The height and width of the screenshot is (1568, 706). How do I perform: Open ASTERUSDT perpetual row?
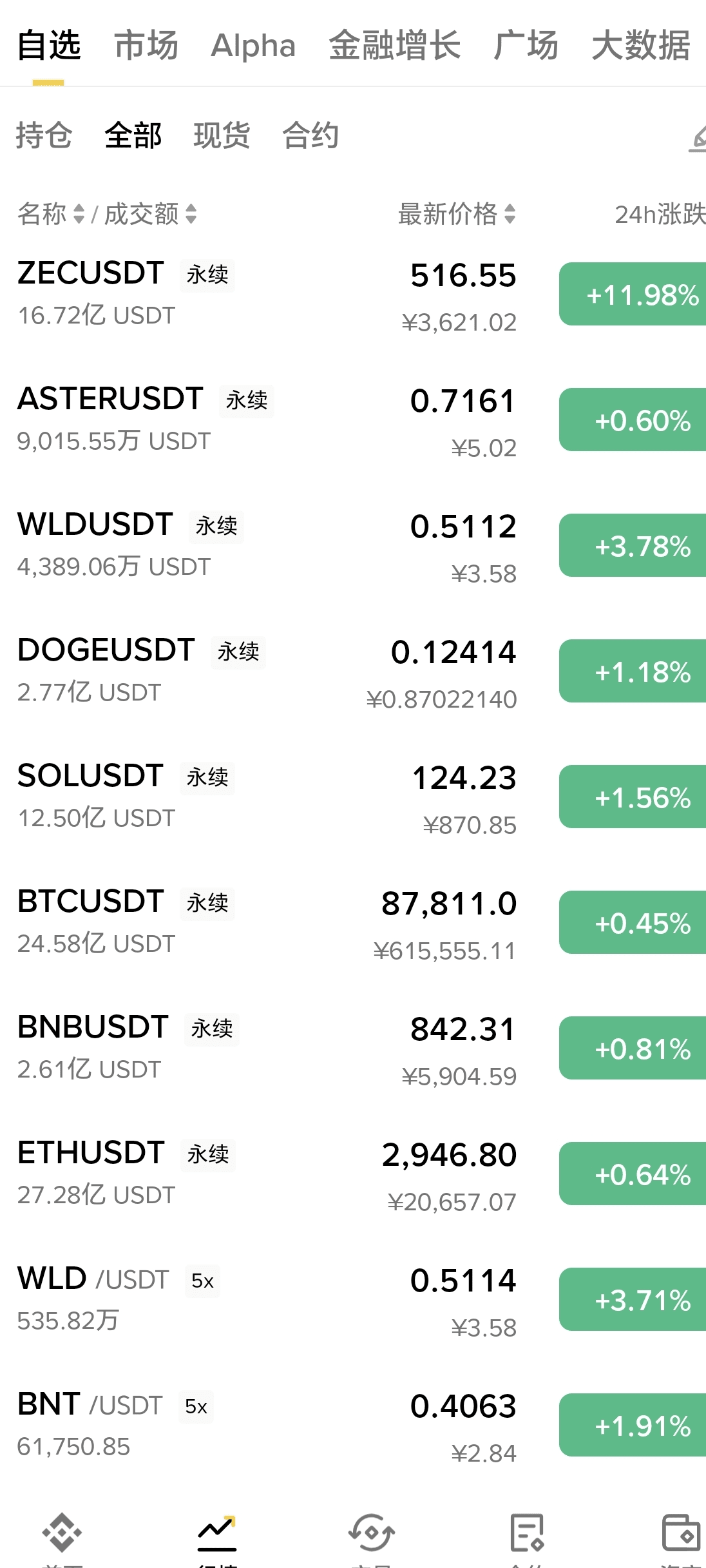tap(353, 421)
